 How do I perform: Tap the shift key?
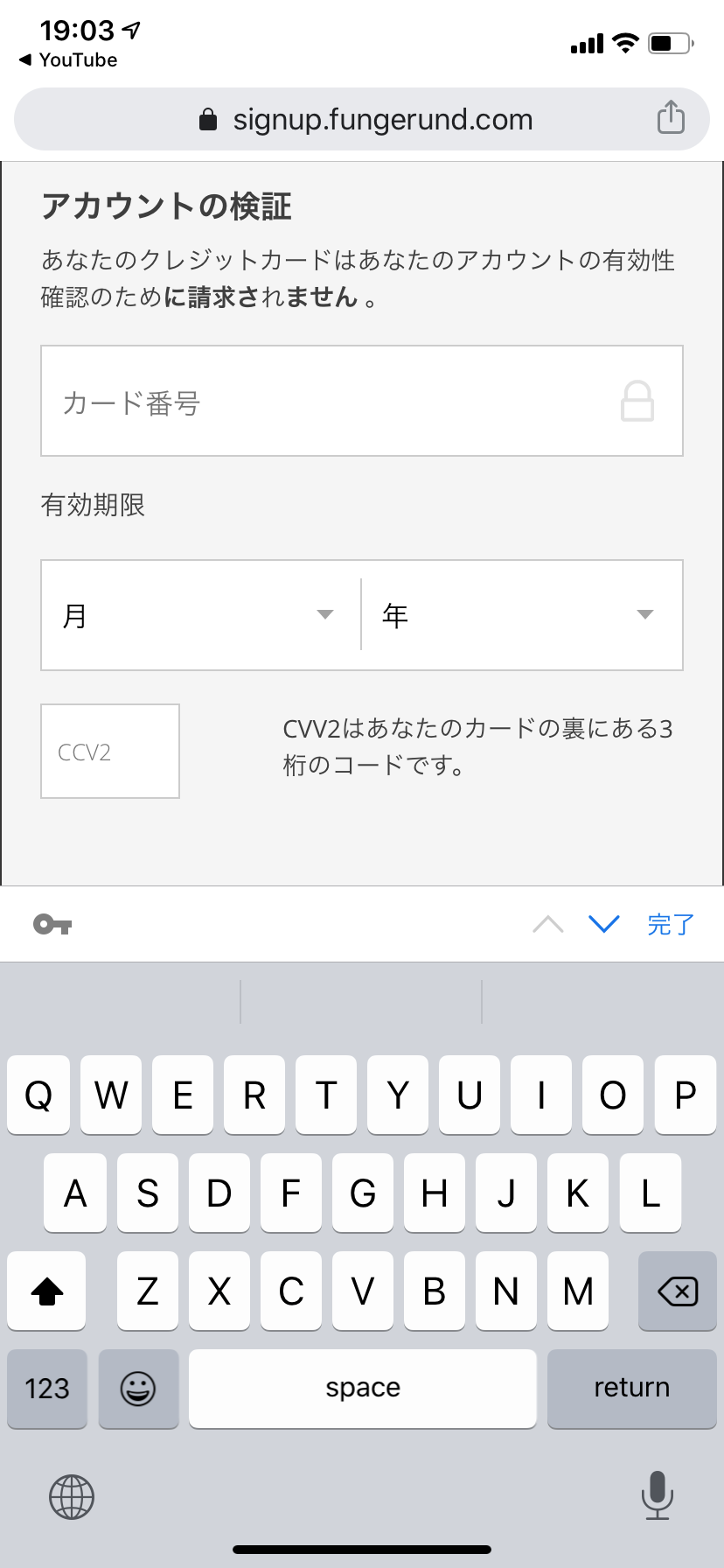click(x=47, y=1291)
